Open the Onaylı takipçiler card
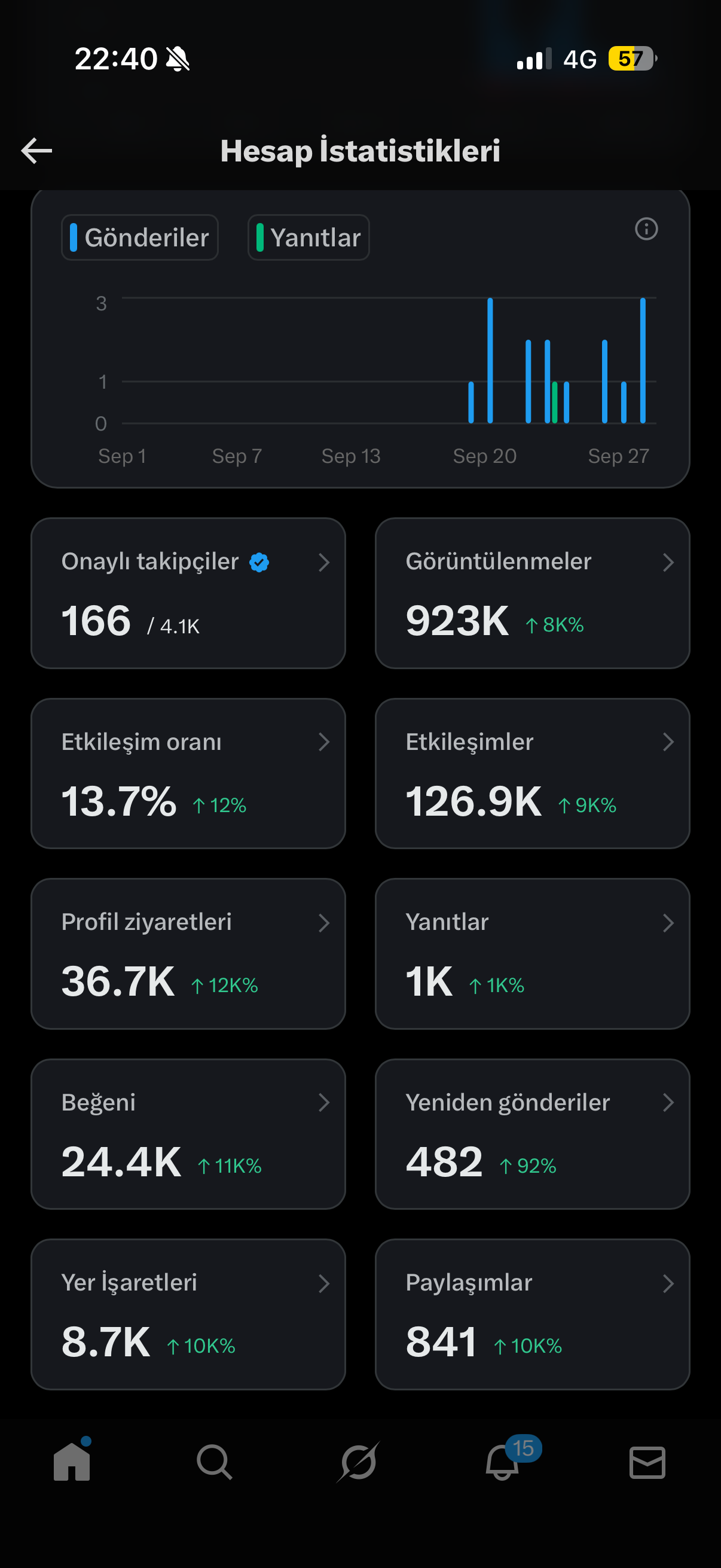 pos(188,593)
